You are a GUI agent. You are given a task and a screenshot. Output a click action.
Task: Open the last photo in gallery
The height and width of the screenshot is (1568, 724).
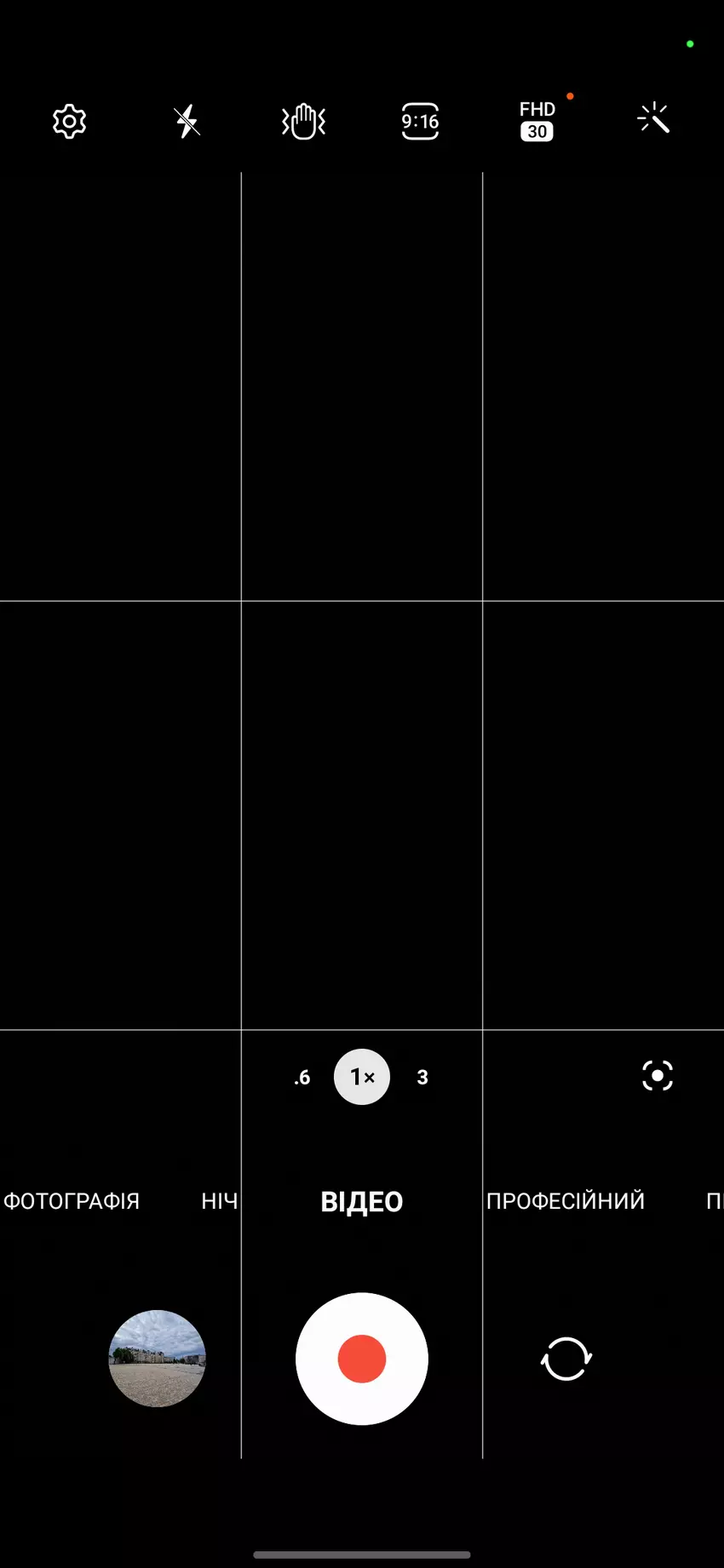click(x=158, y=1359)
